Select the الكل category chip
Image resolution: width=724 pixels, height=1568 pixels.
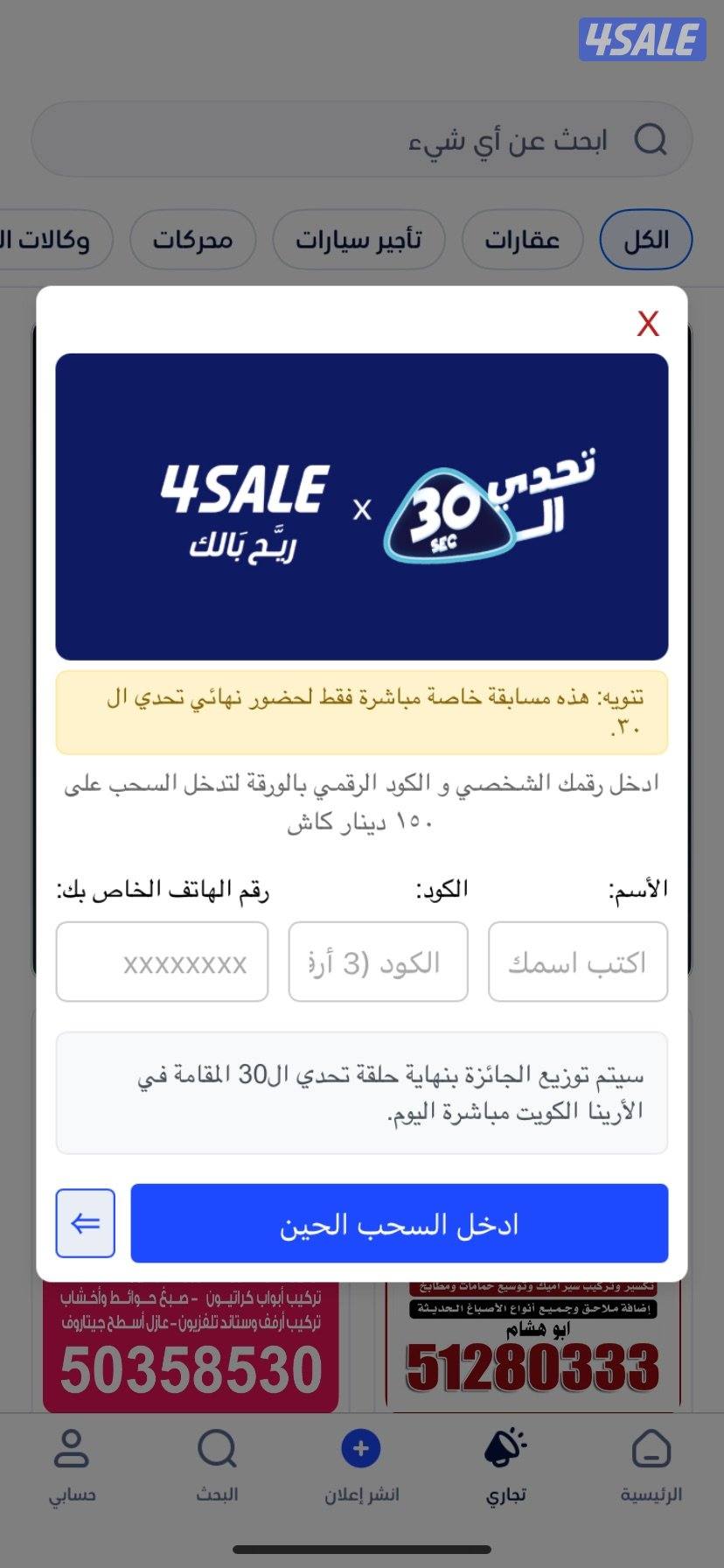pyautogui.click(x=645, y=239)
